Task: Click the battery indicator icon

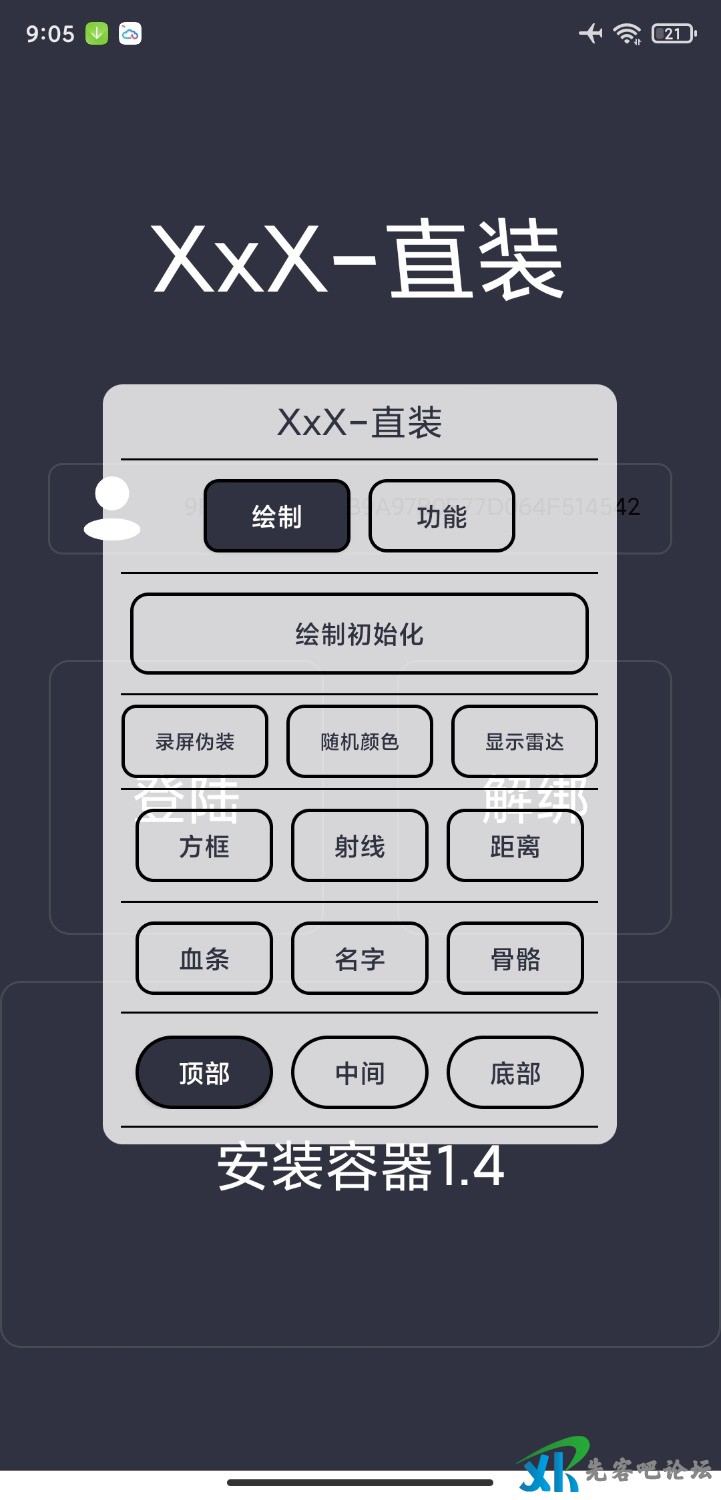Action: point(672,33)
